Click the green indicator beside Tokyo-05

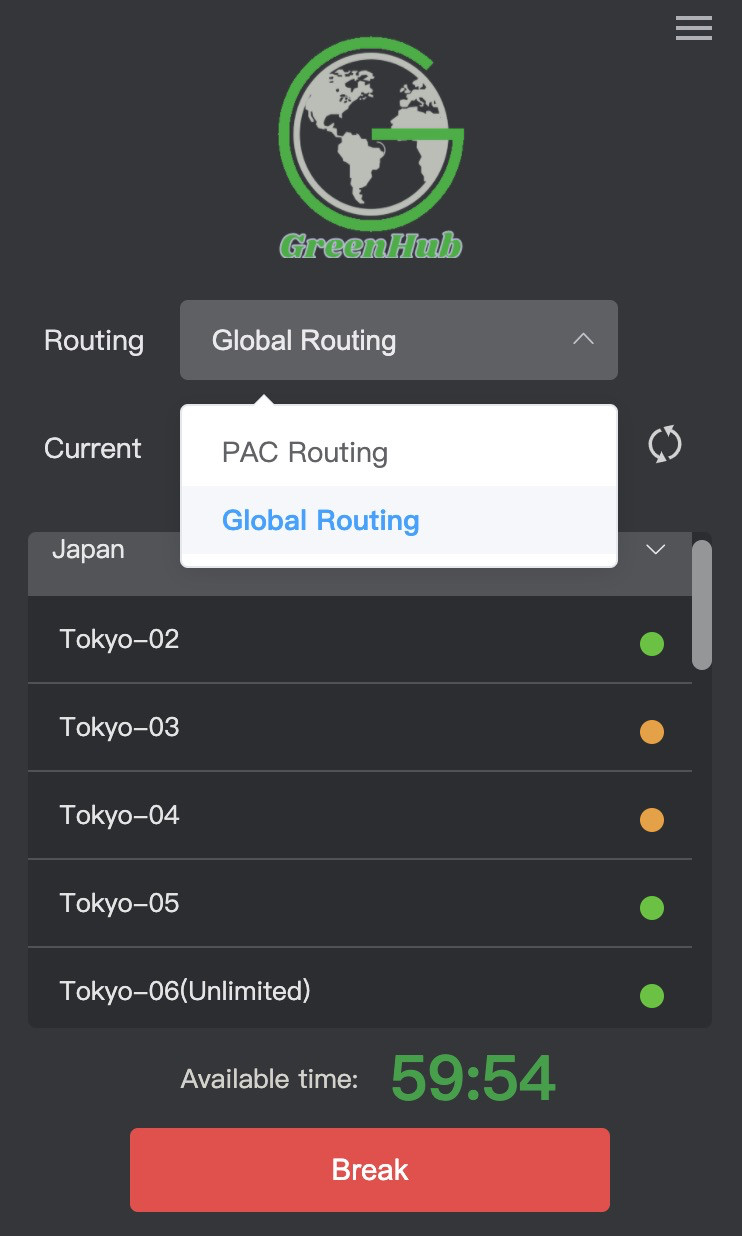651,908
